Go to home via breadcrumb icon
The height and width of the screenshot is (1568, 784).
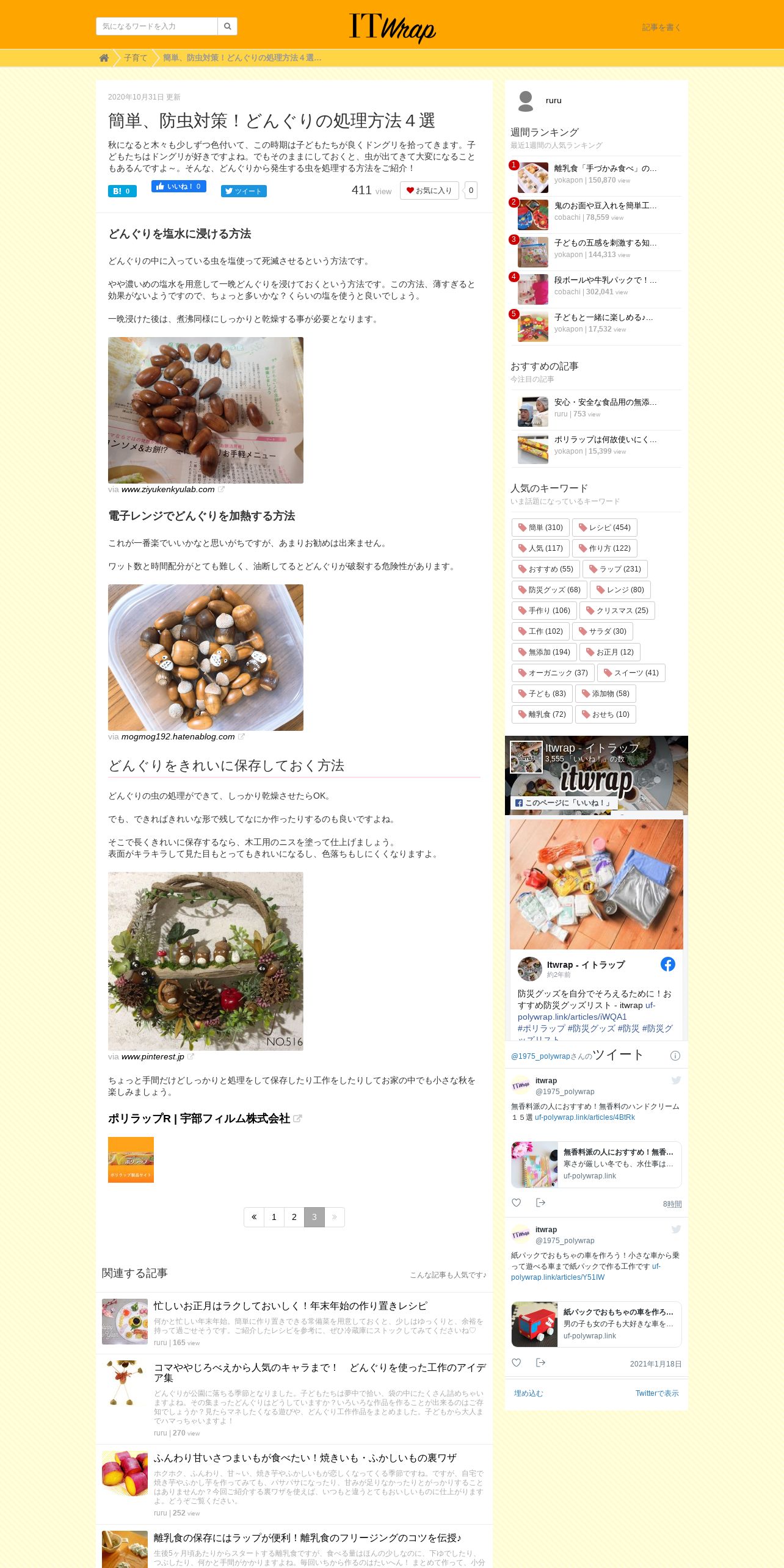coord(104,58)
